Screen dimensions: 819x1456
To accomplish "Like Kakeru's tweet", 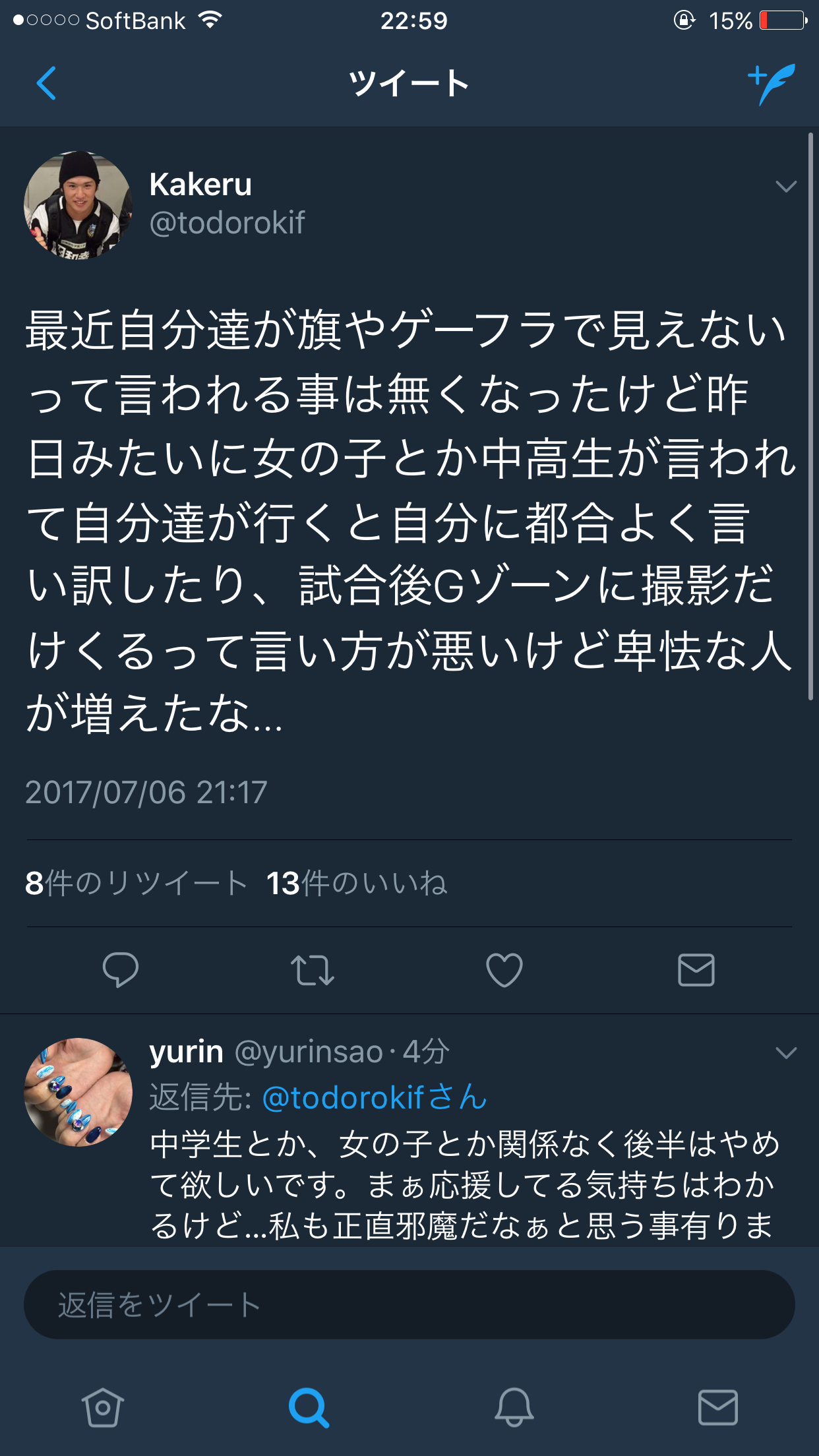I will 504,970.
